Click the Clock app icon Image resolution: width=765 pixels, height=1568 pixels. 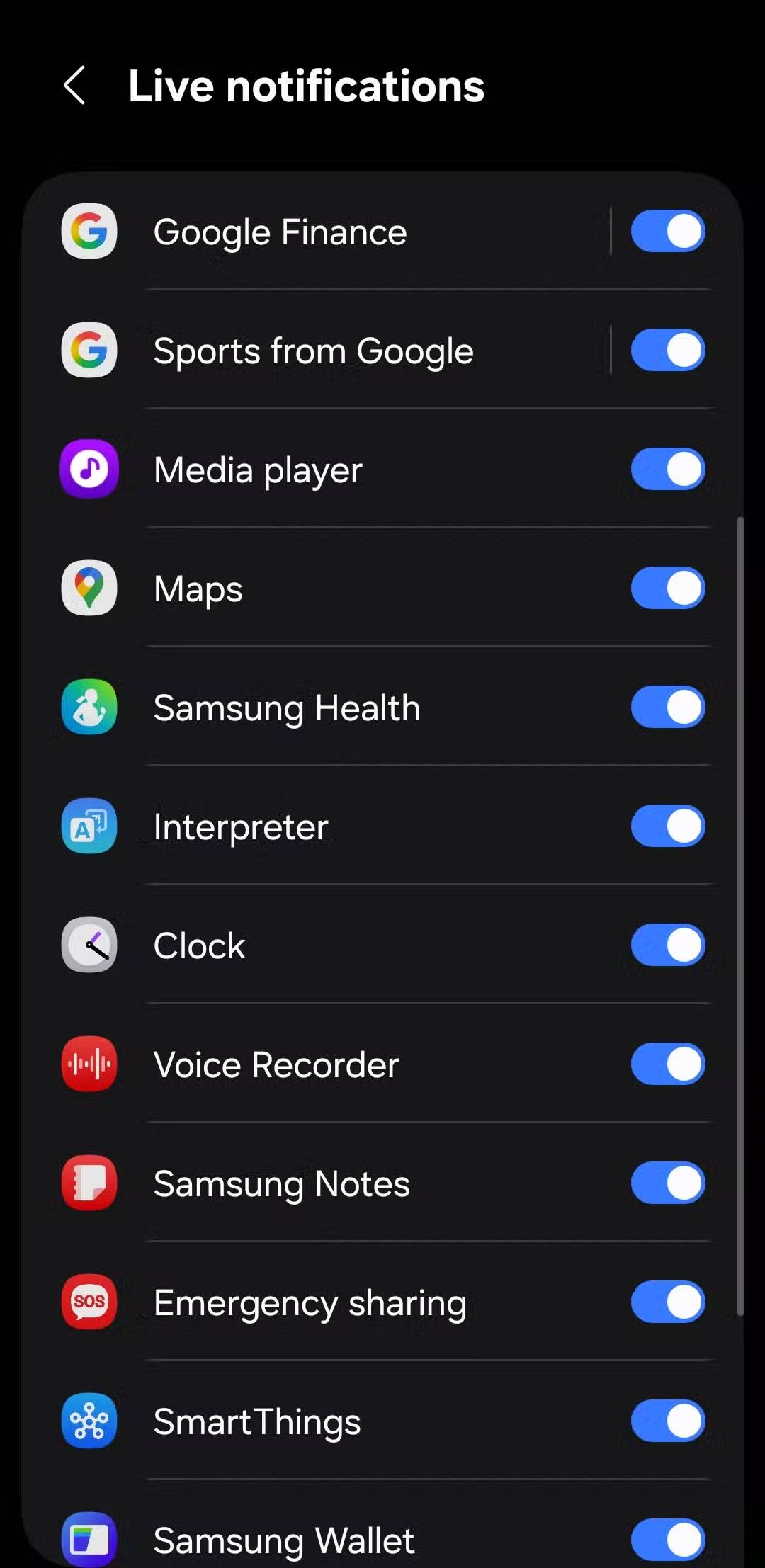[89, 946]
